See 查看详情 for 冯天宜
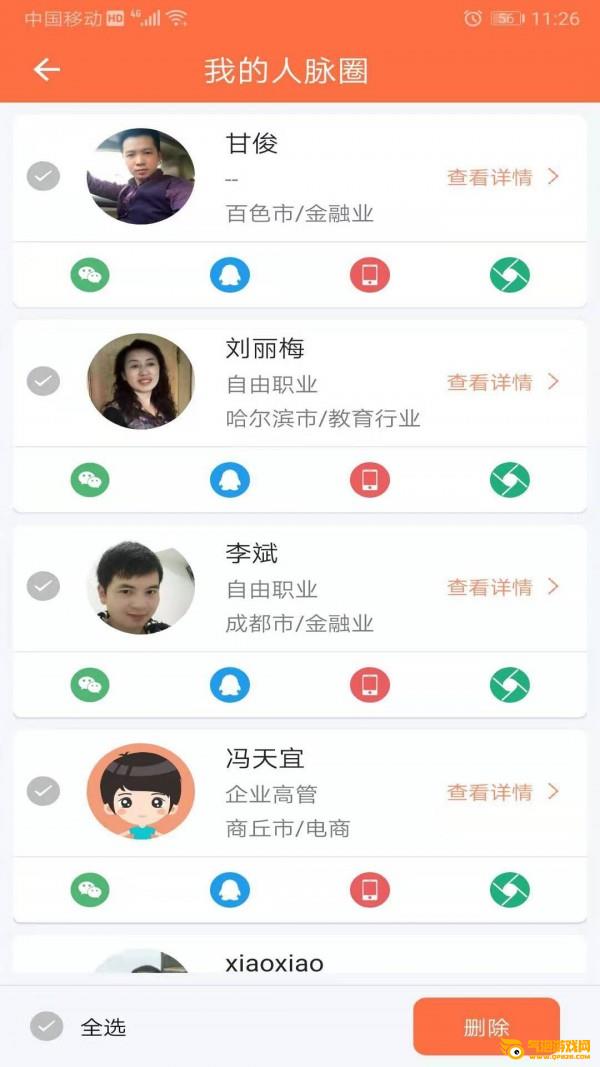The height and width of the screenshot is (1067, 600). click(502, 793)
